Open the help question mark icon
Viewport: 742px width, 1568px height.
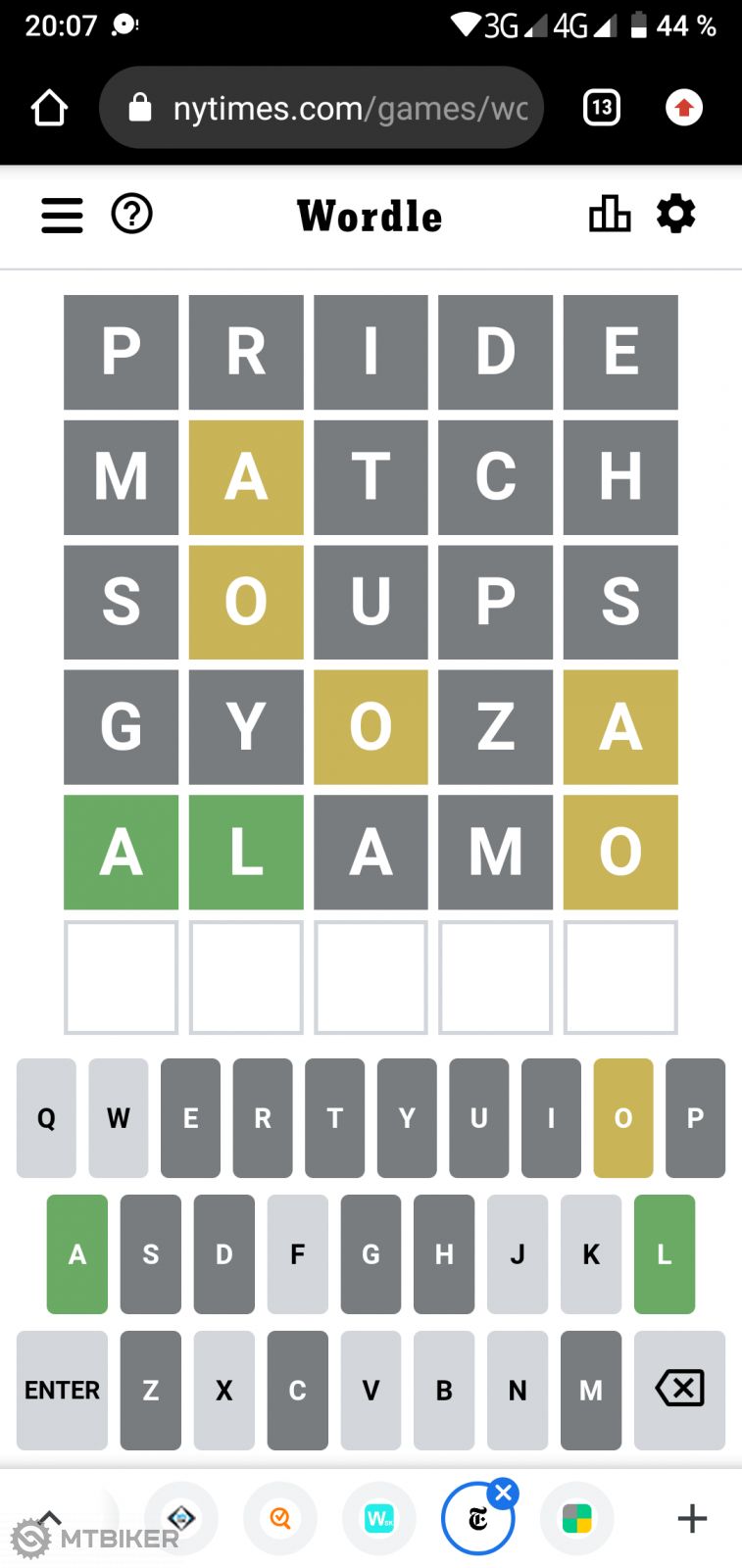(x=131, y=214)
